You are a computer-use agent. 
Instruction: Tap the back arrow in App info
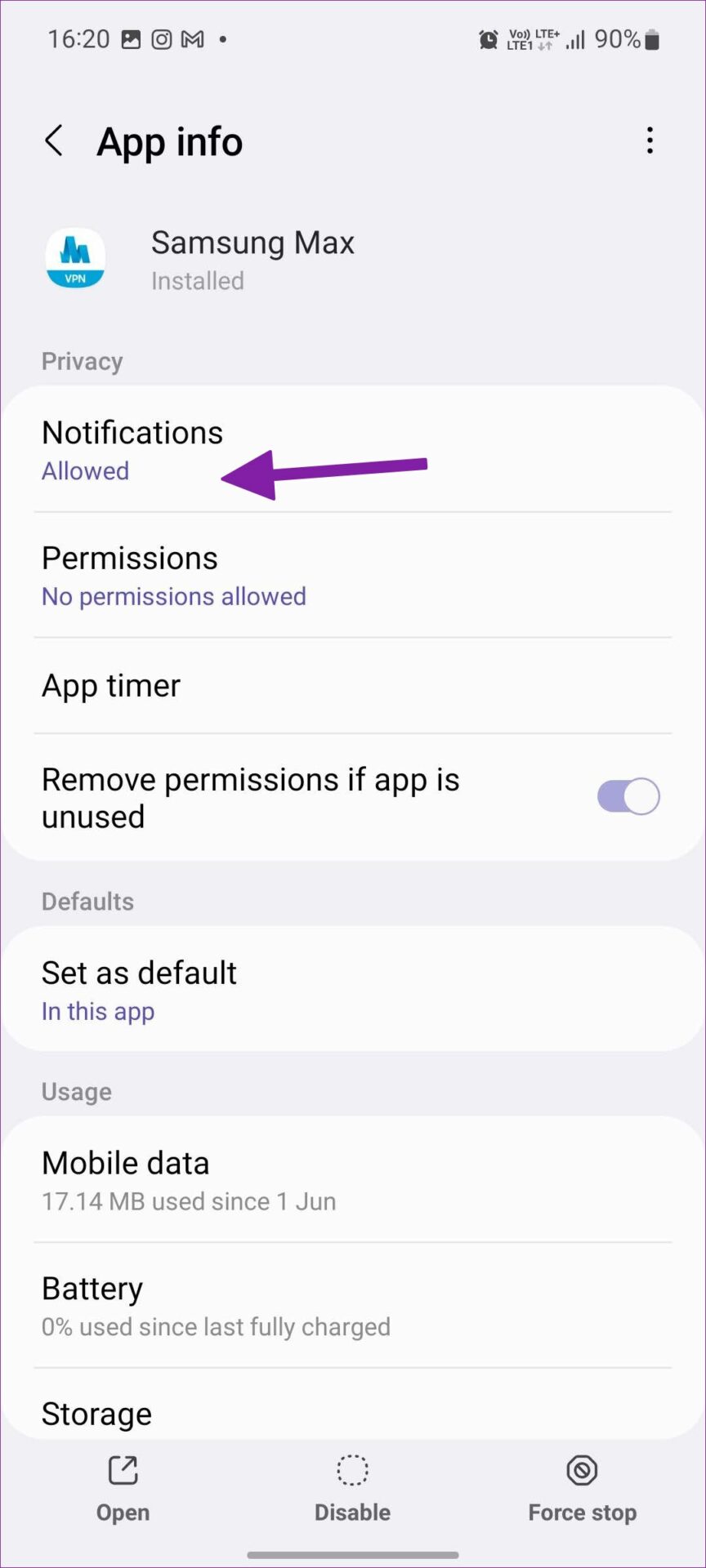pos(54,140)
